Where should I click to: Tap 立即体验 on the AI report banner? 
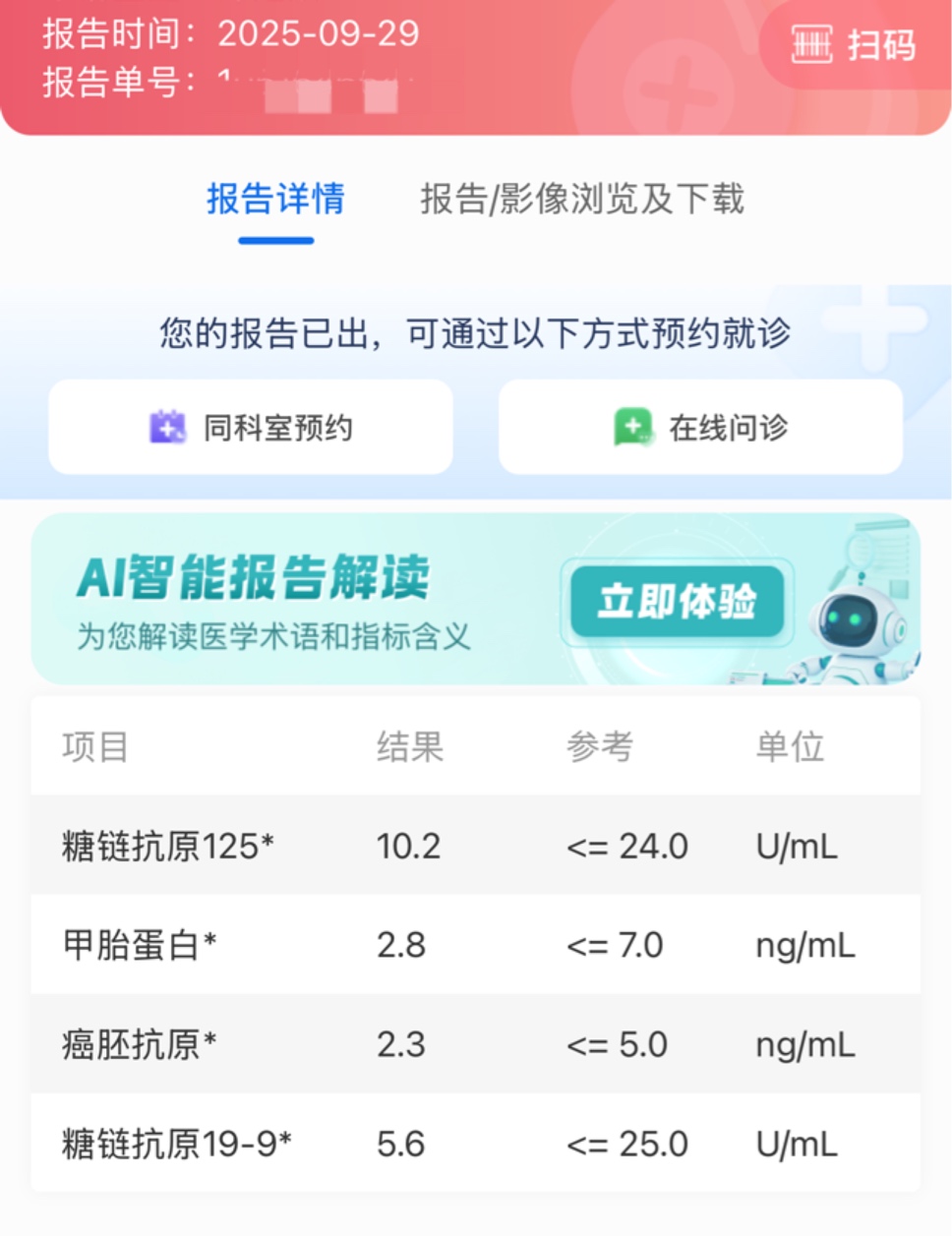click(677, 602)
